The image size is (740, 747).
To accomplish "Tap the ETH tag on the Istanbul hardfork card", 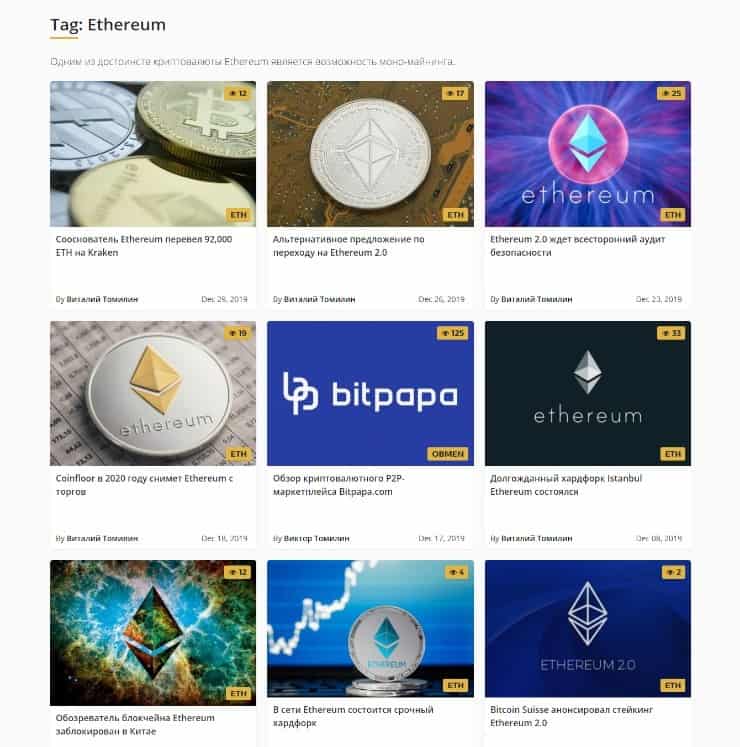I will pos(672,453).
